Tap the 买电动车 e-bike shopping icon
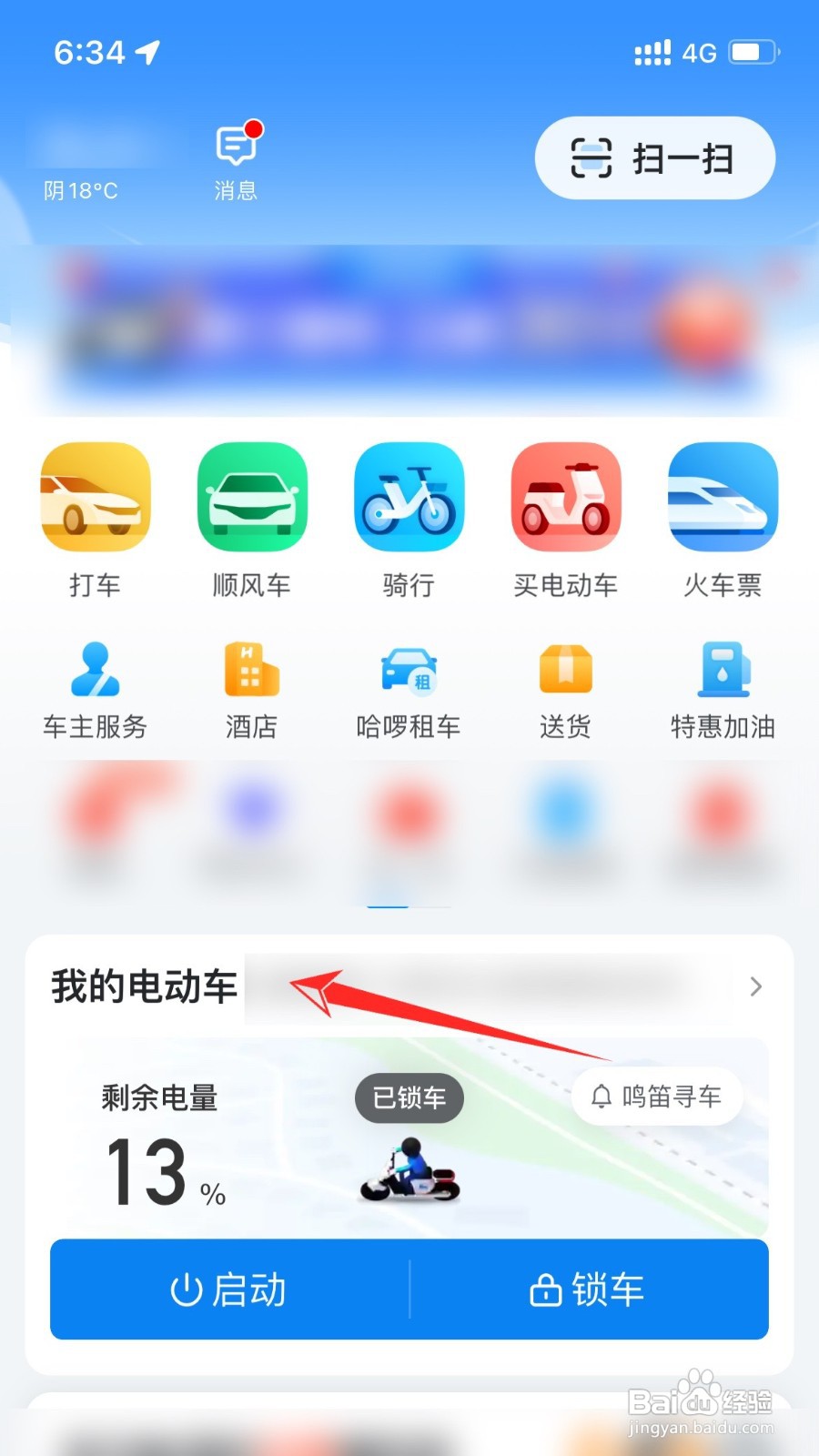Viewport: 819px width, 1456px height. pyautogui.click(x=566, y=519)
